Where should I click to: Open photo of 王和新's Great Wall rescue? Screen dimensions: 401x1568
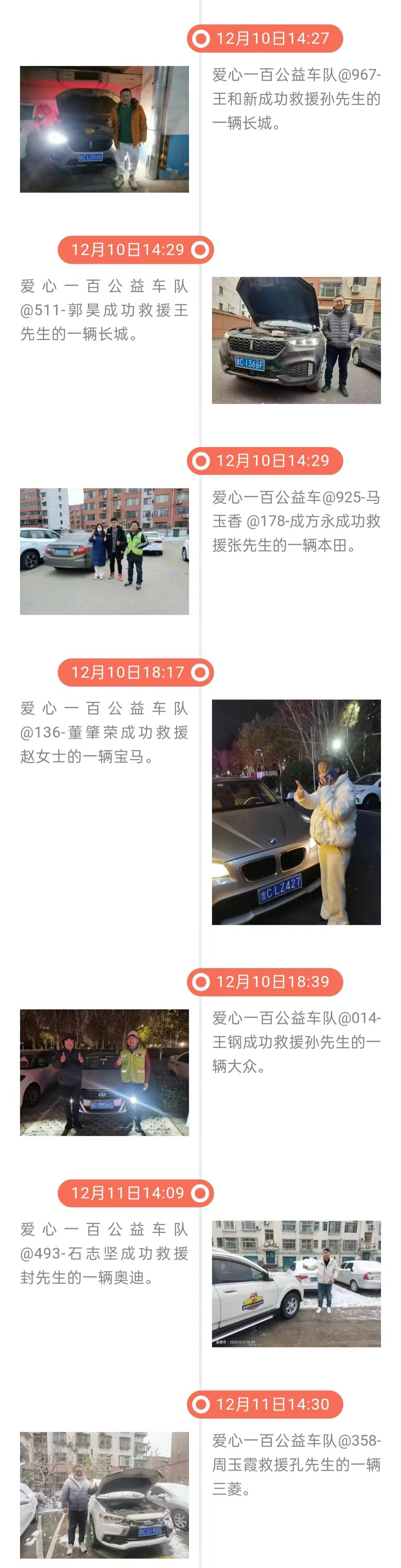tap(104, 129)
